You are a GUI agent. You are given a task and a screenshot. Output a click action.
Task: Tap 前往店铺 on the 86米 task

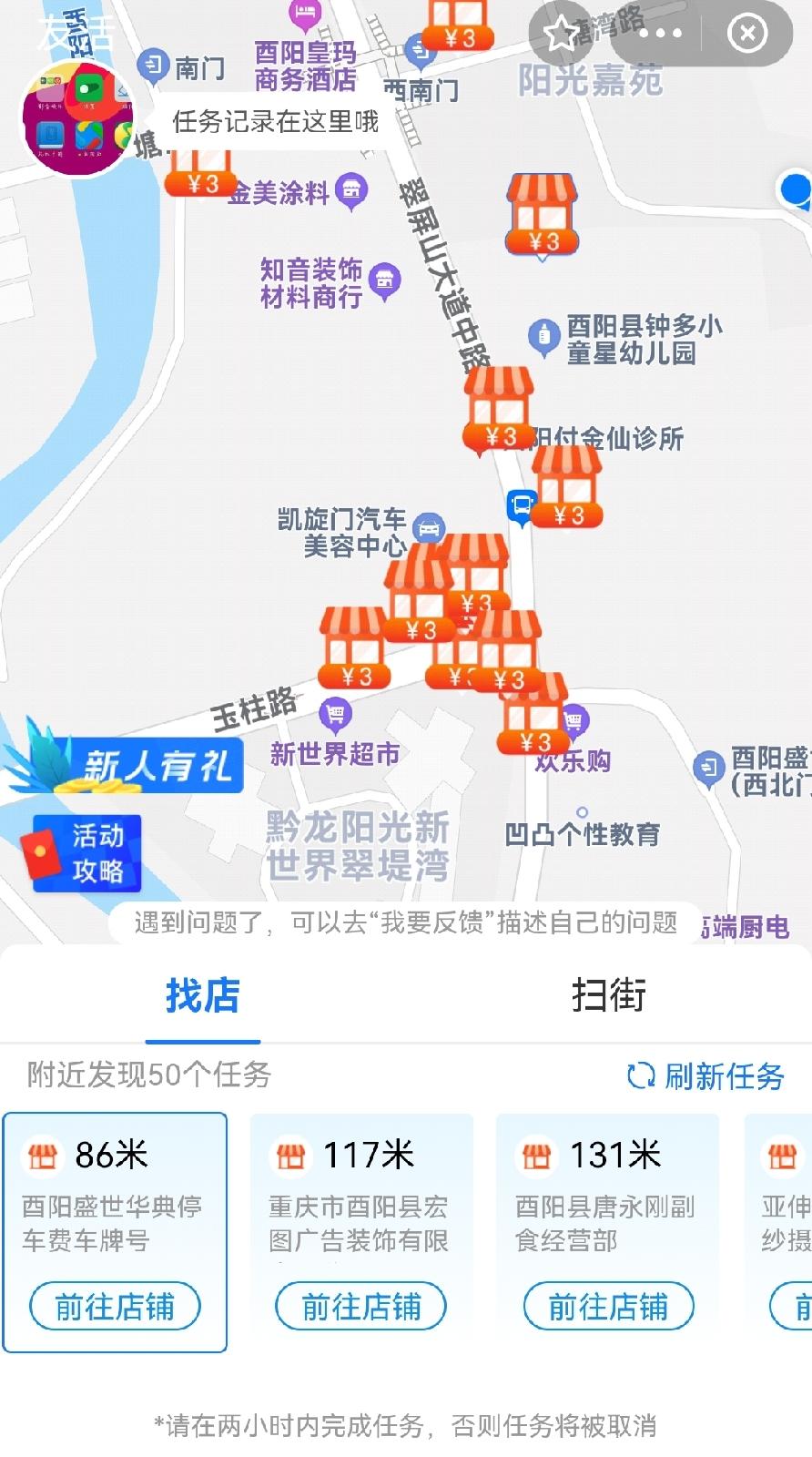pos(114,1306)
